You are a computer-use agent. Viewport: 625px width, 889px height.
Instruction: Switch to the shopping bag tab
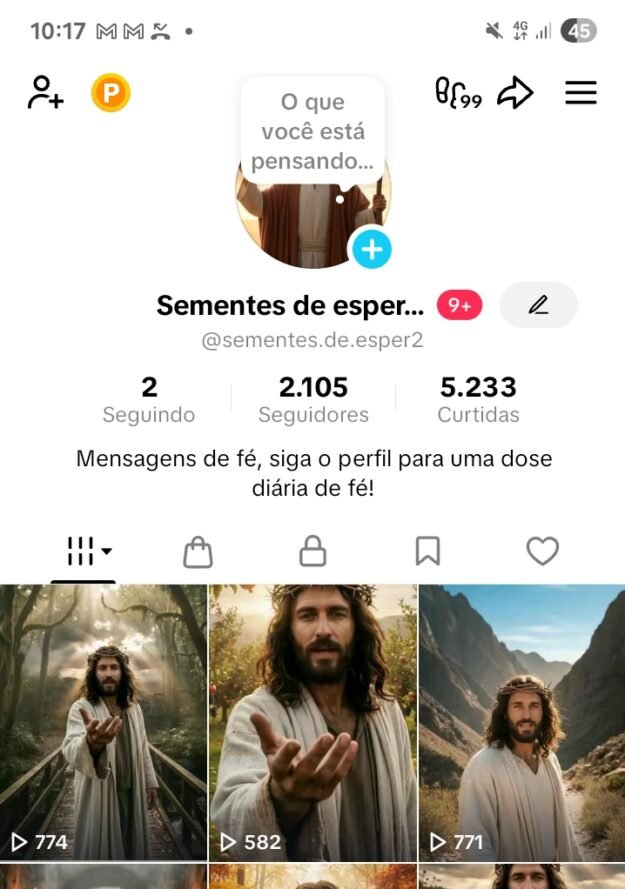[198, 551]
